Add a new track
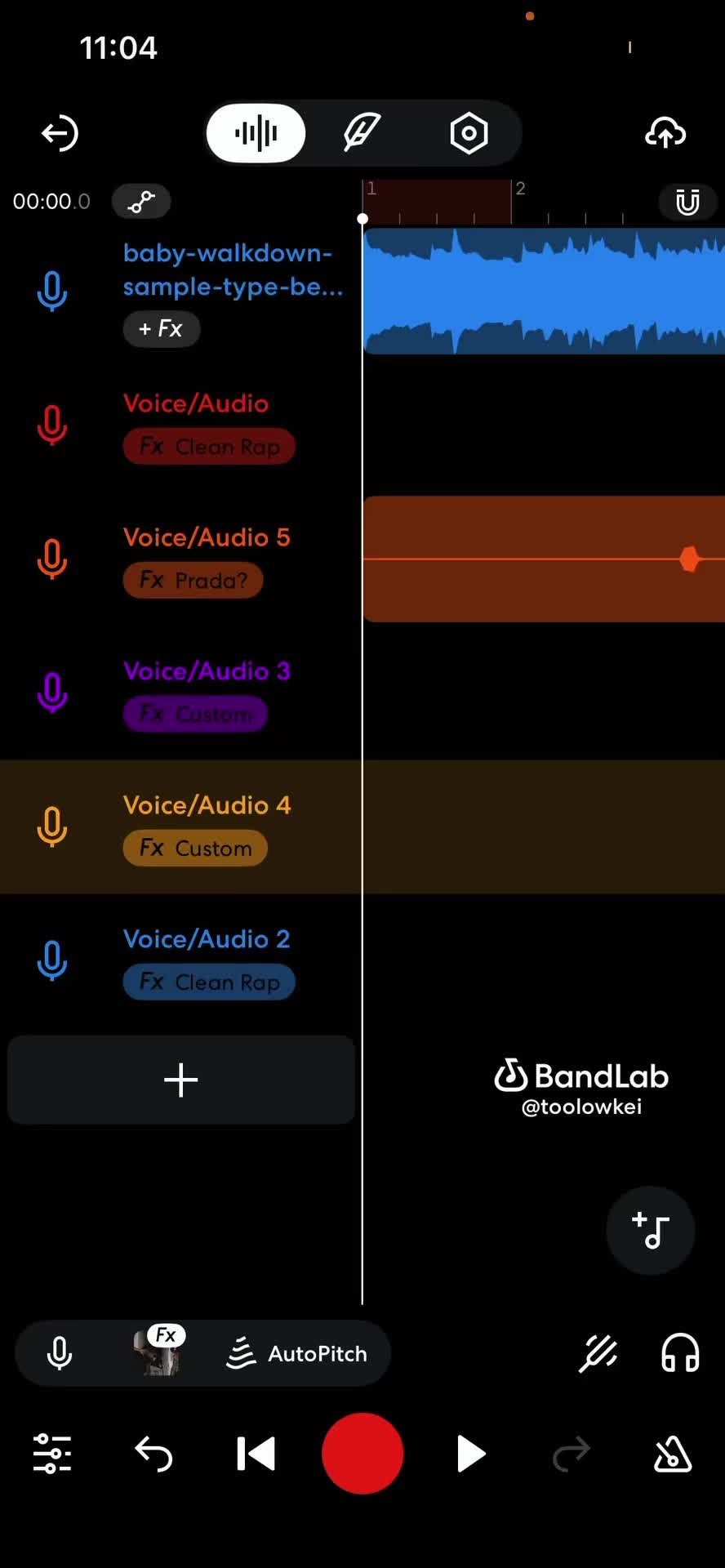725x1568 pixels. (x=181, y=1080)
